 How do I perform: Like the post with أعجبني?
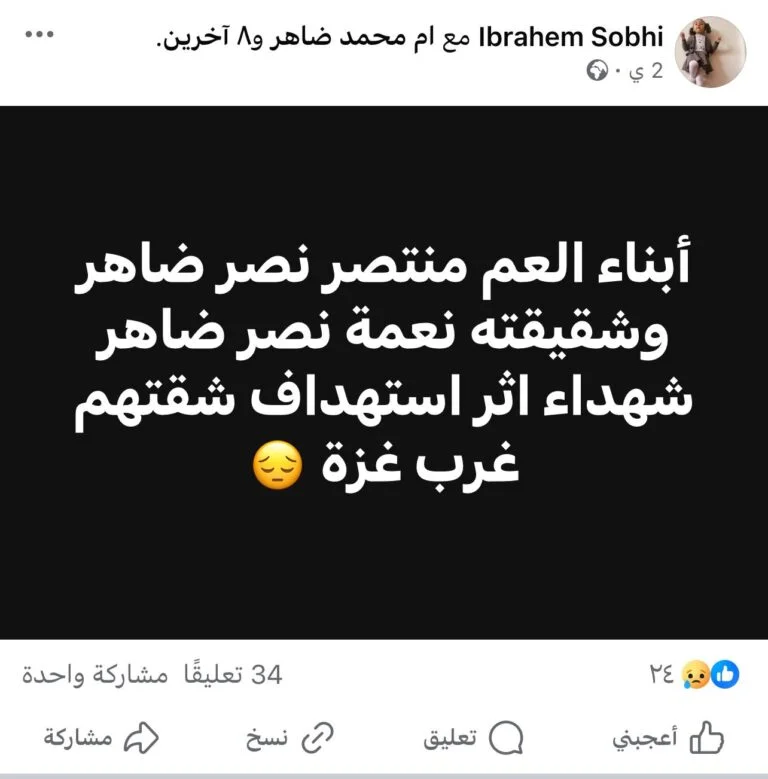point(668,739)
